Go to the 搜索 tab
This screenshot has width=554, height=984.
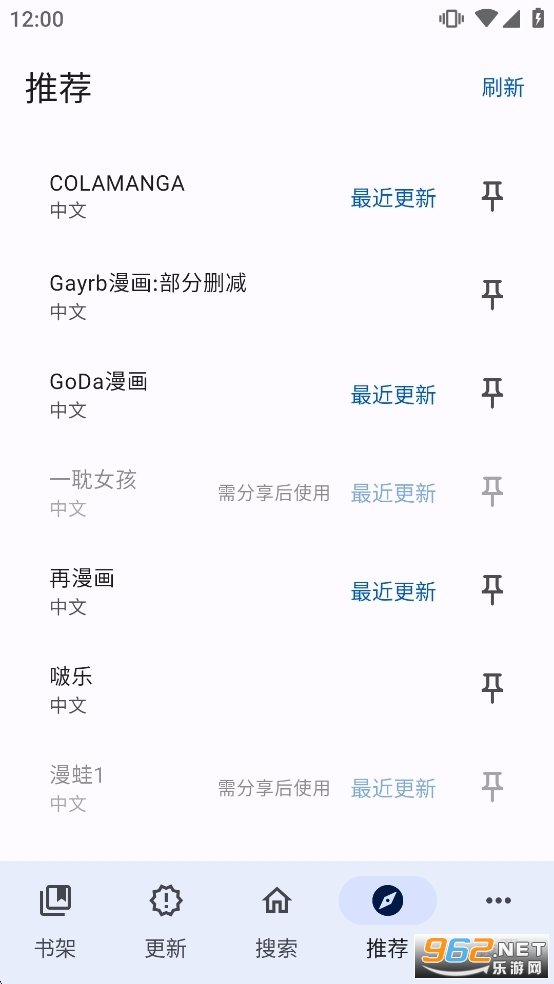click(x=277, y=921)
